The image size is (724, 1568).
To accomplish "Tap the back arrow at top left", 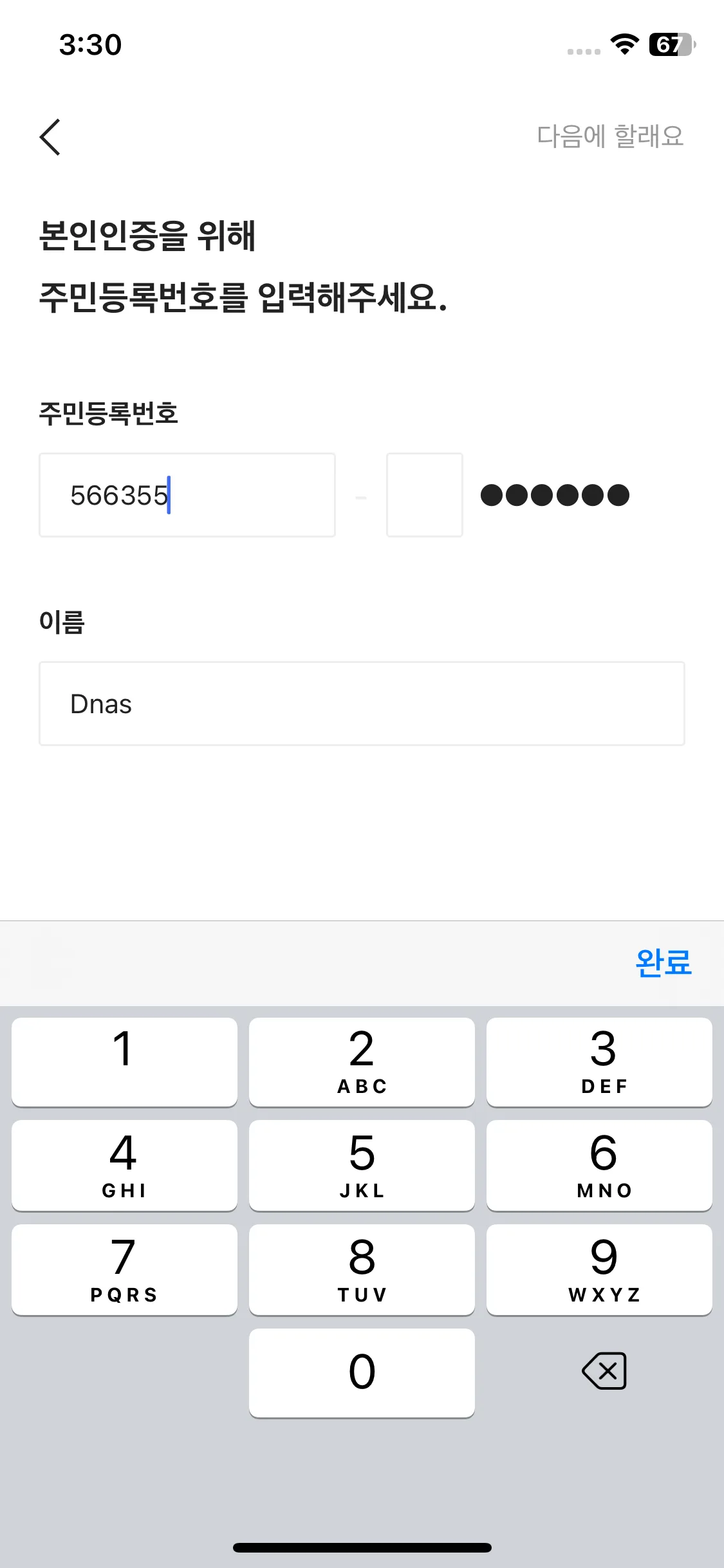I will click(x=50, y=136).
